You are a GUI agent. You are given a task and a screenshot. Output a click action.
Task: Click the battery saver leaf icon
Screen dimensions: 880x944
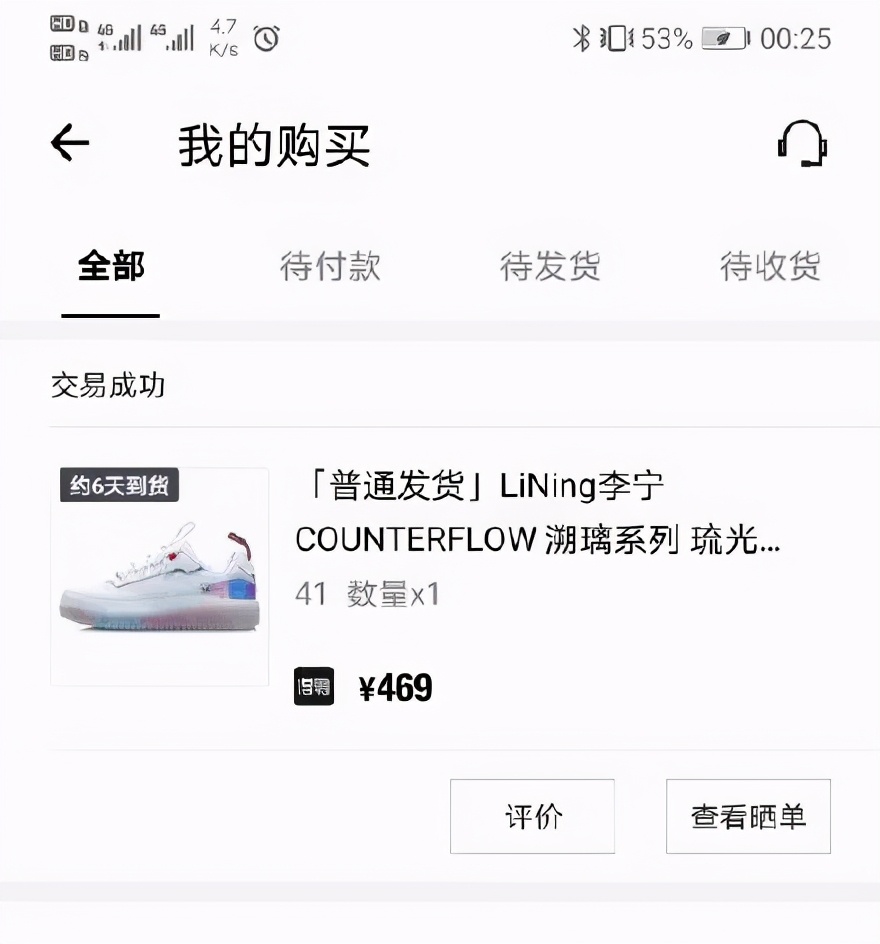tap(723, 38)
